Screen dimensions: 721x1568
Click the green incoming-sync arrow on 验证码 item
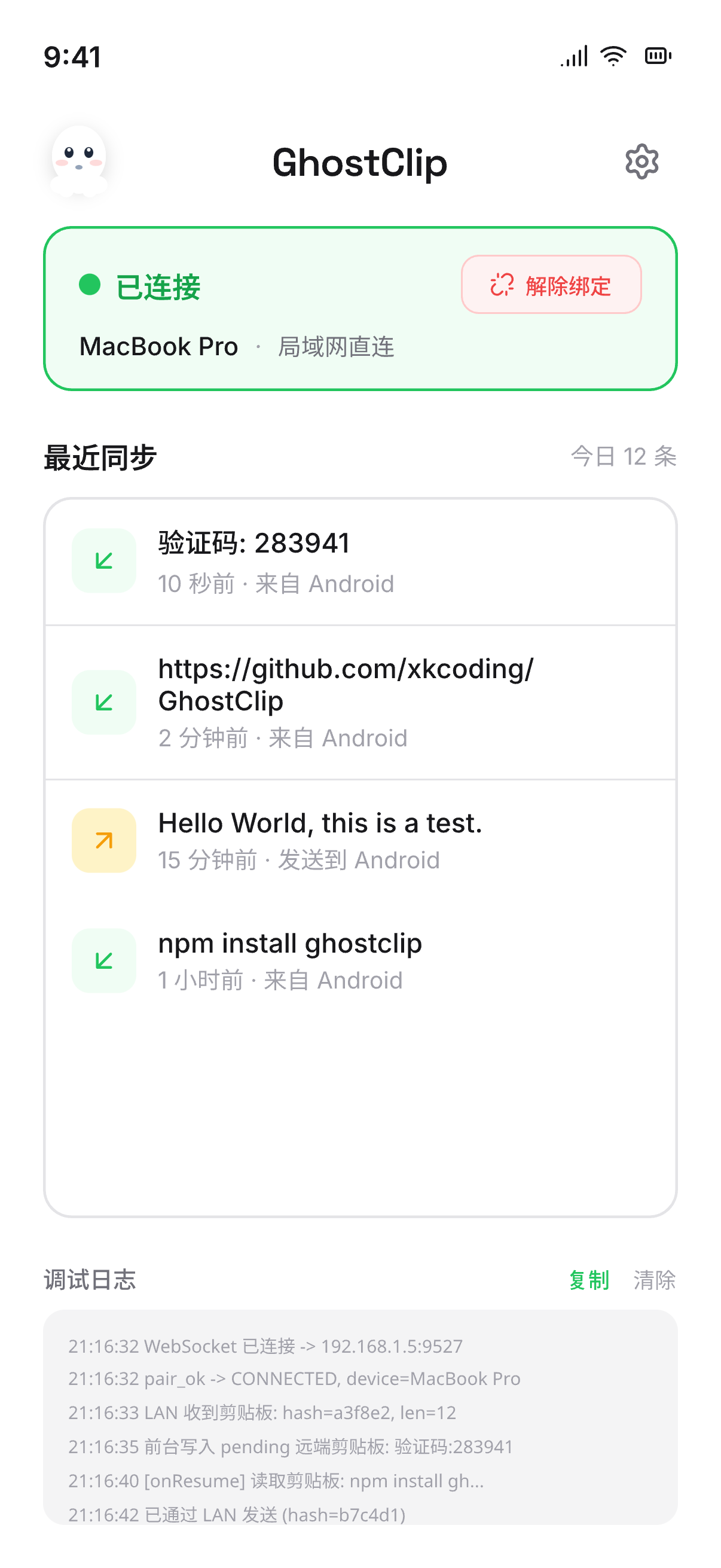point(103,560)
